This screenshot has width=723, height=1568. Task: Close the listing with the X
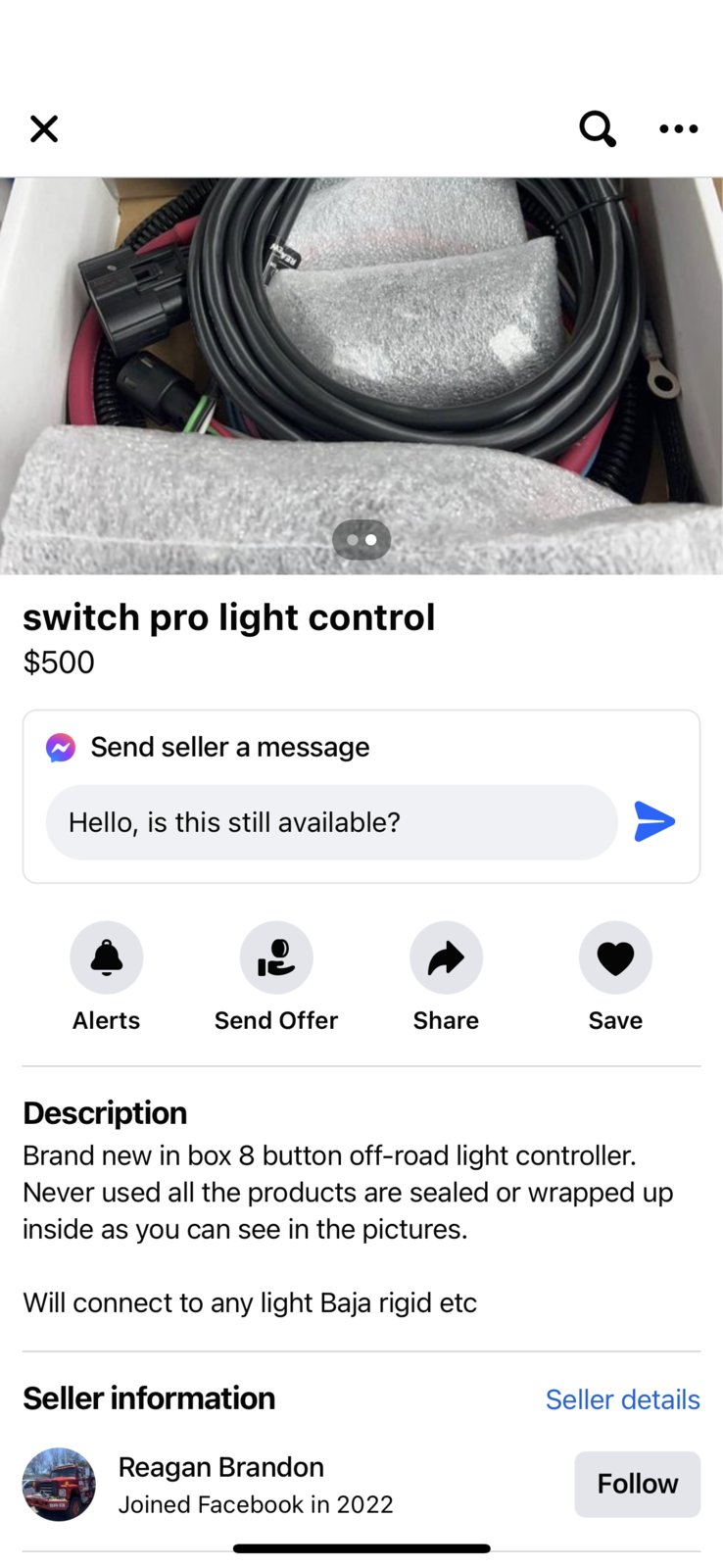[44, 128]
